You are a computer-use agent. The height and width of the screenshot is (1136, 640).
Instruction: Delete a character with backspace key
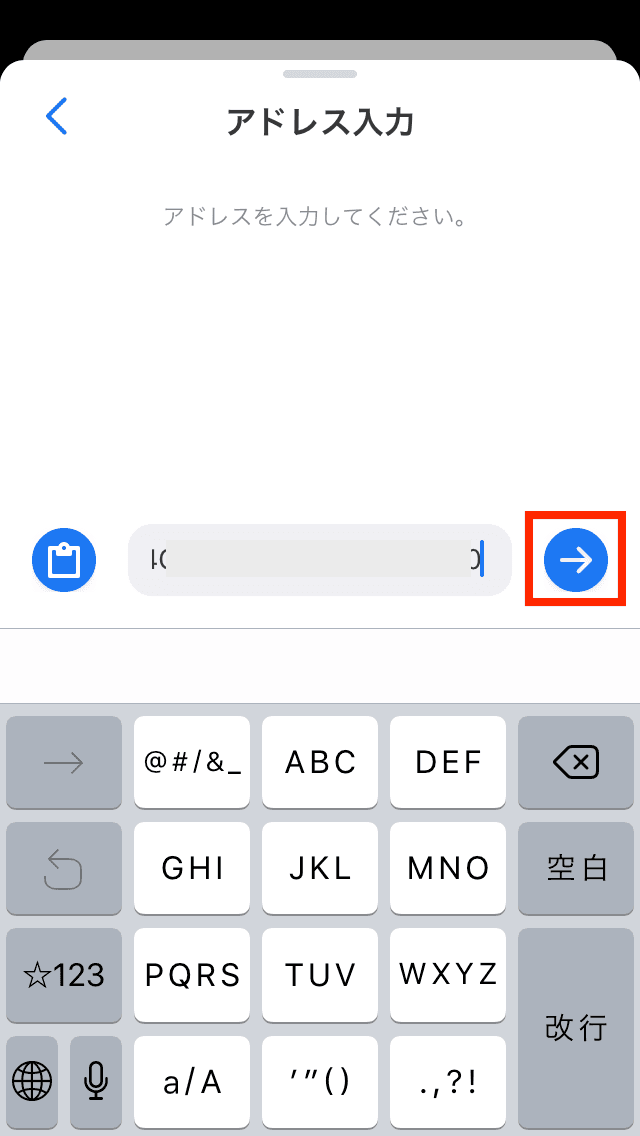tap(576, 763)
